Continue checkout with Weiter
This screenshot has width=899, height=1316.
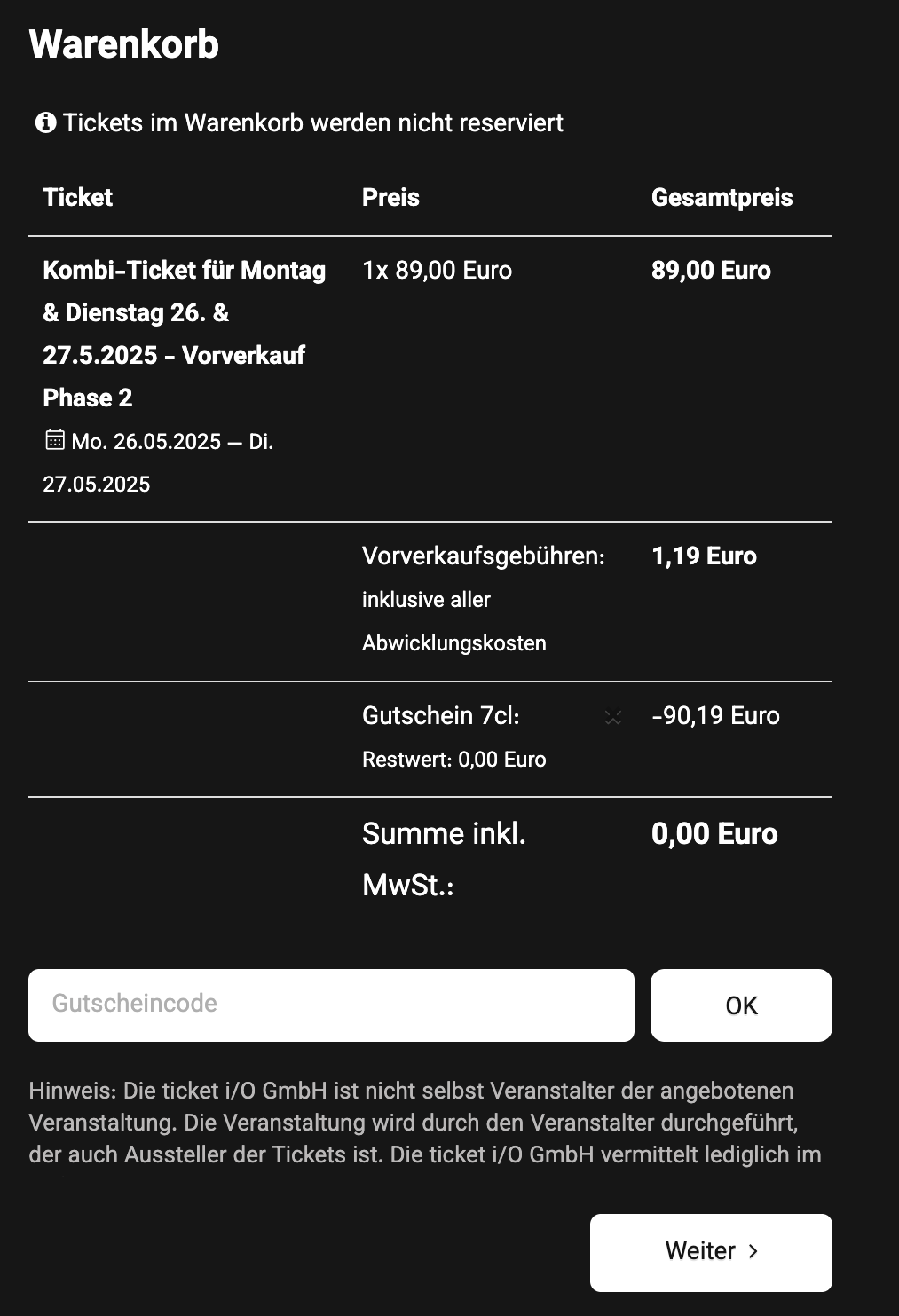coord(711,1251)
